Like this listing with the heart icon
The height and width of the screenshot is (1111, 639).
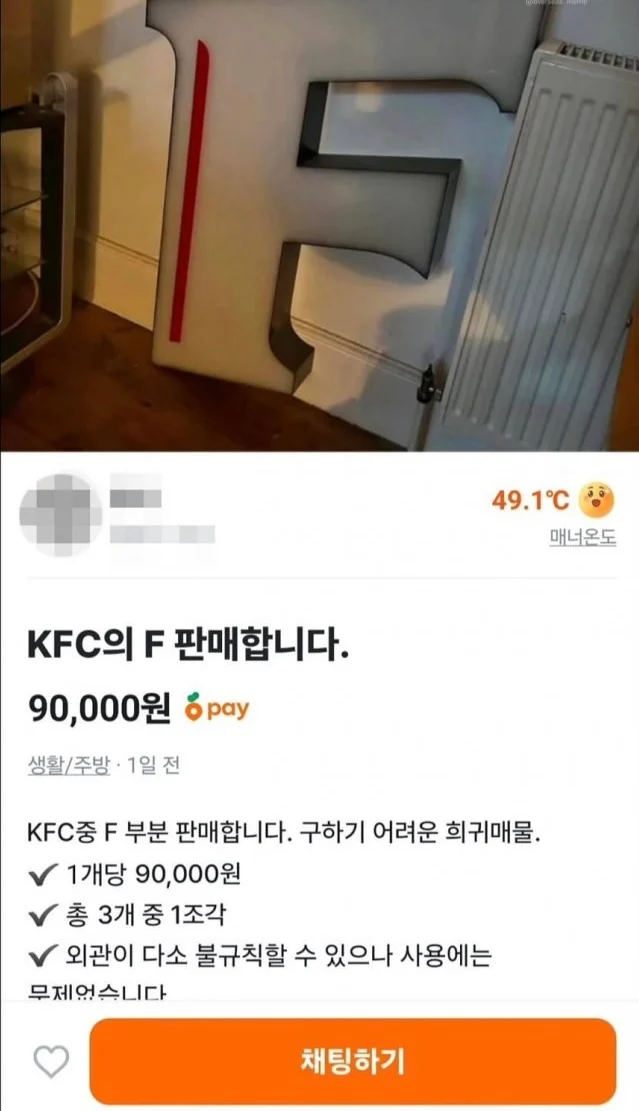(x=52, y=1061)
